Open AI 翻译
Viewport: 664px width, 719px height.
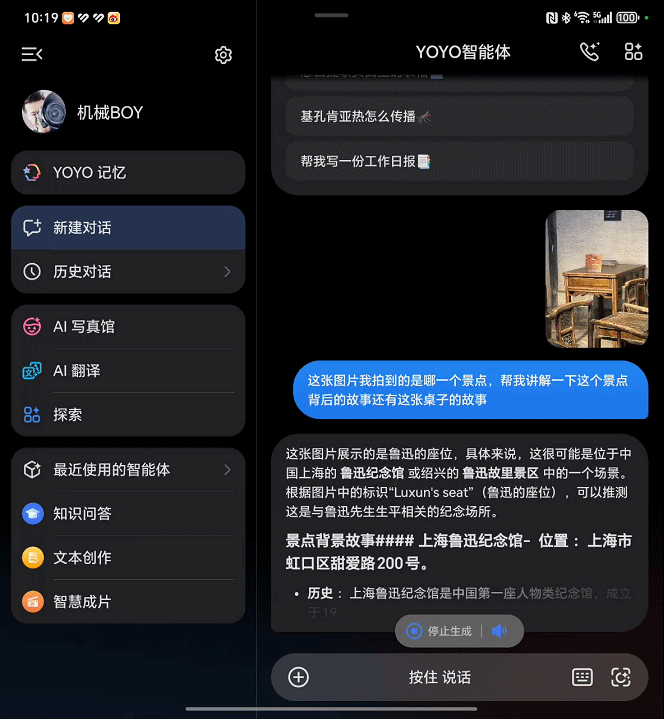coord(128,371)
